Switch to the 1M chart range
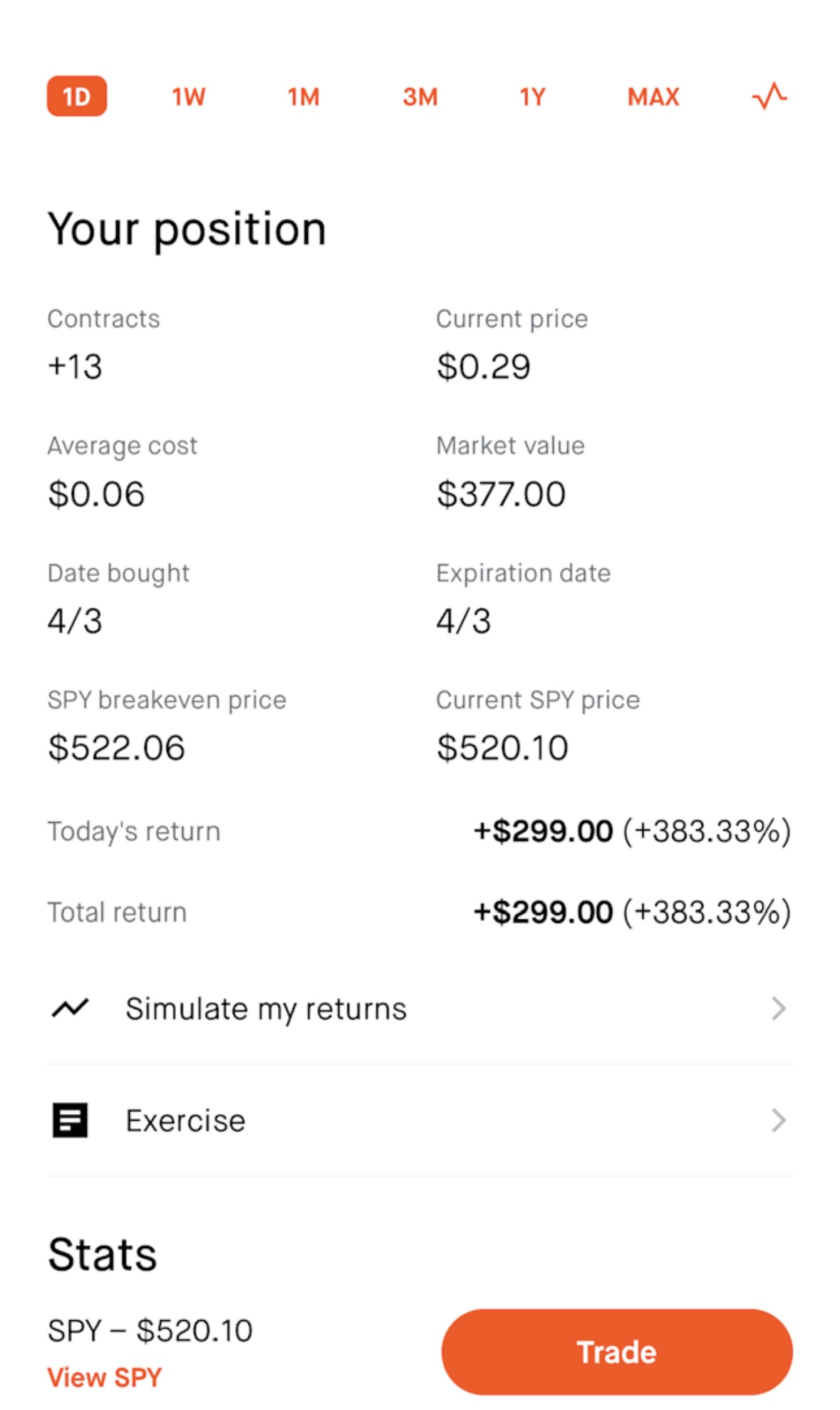The image size is (840, 1410). pyautogui.click(x=304, y=96)
